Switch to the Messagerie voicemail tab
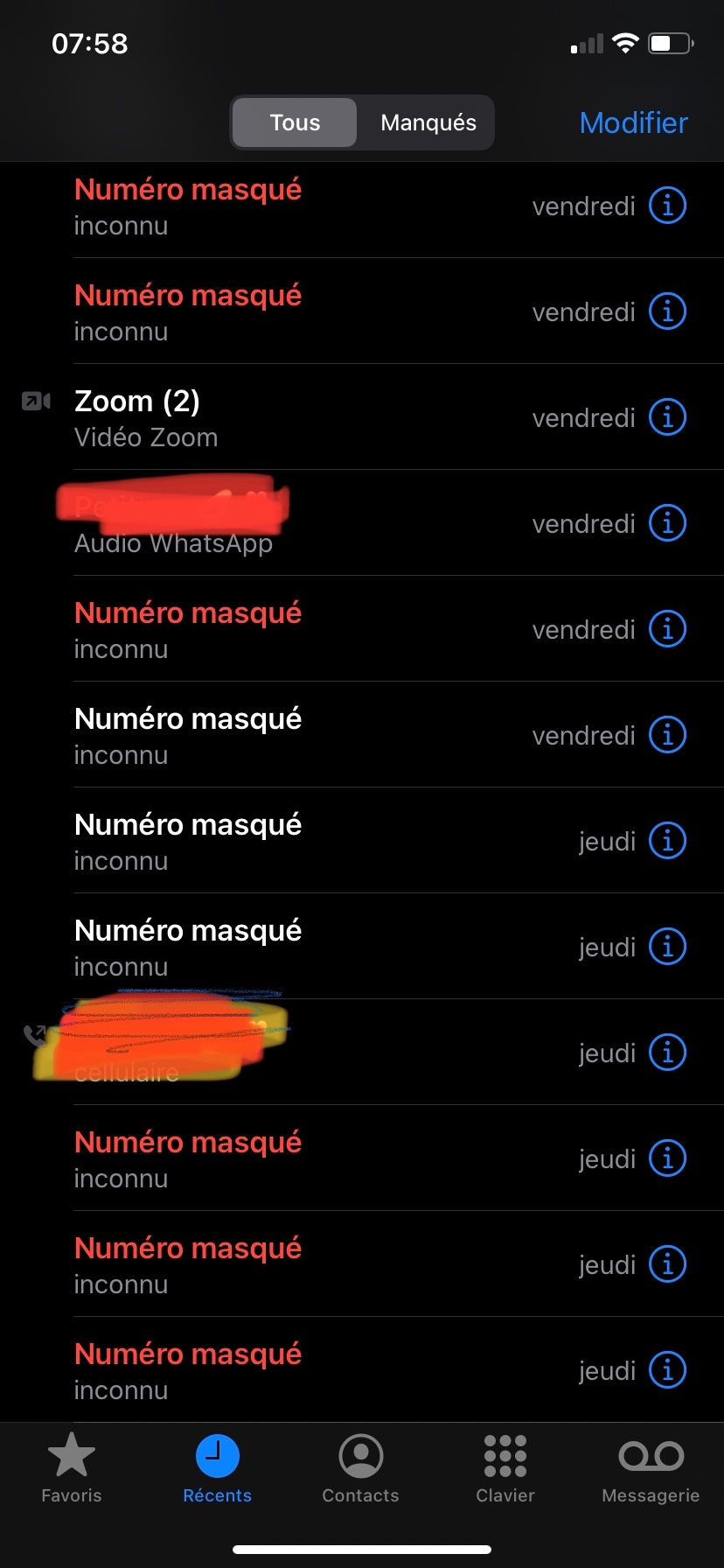Screen dimensions: 724x1568 651,1468
